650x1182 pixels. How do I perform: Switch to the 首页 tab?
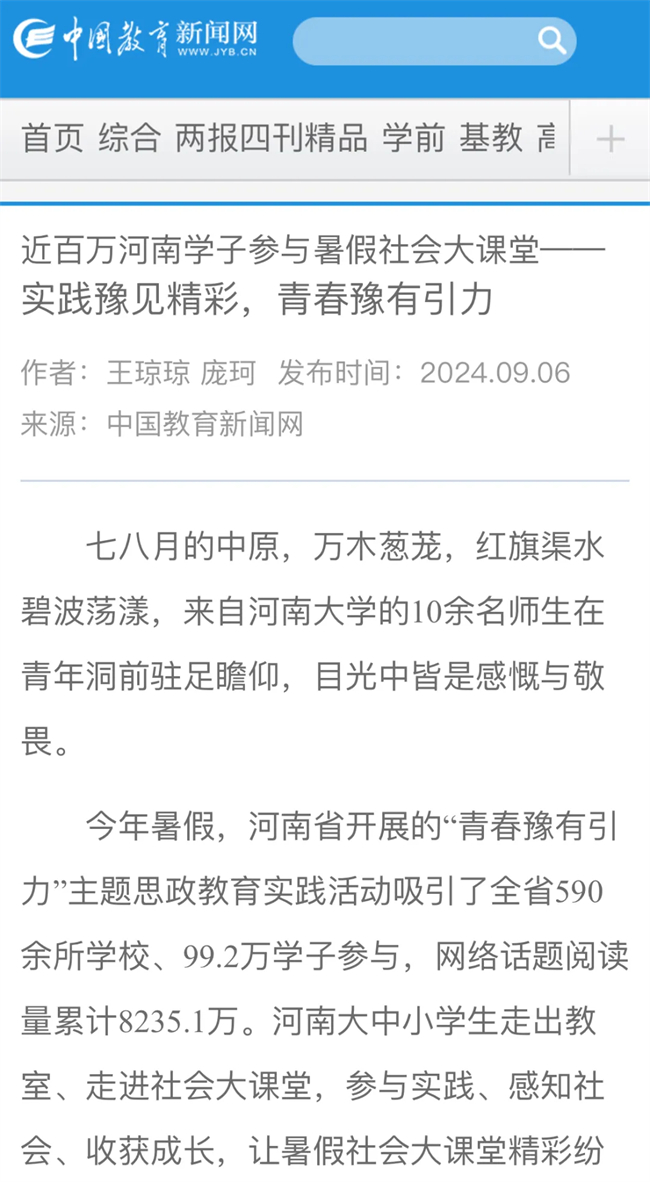coord(53,138)
